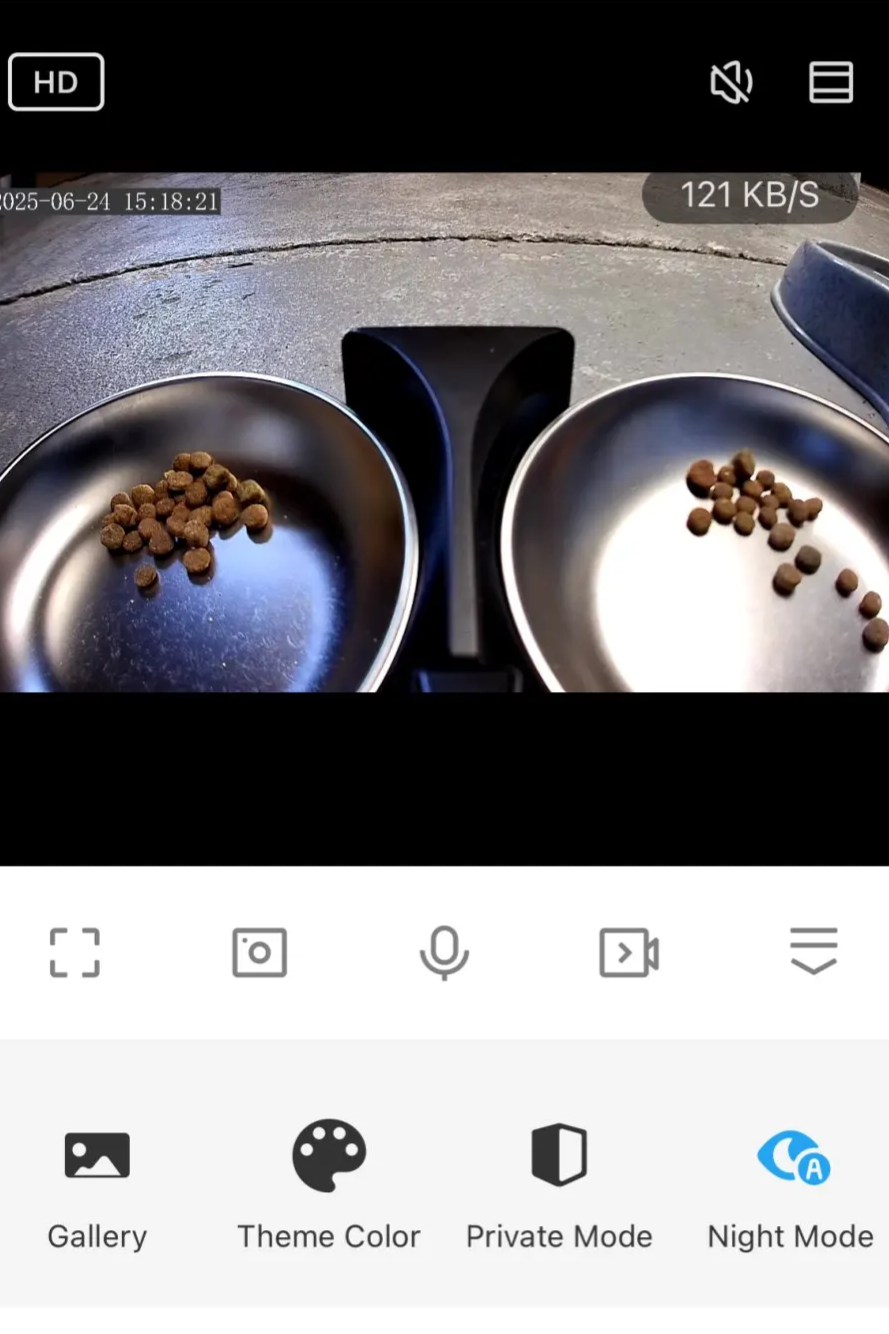Switch the HD video quality setting

56,82
